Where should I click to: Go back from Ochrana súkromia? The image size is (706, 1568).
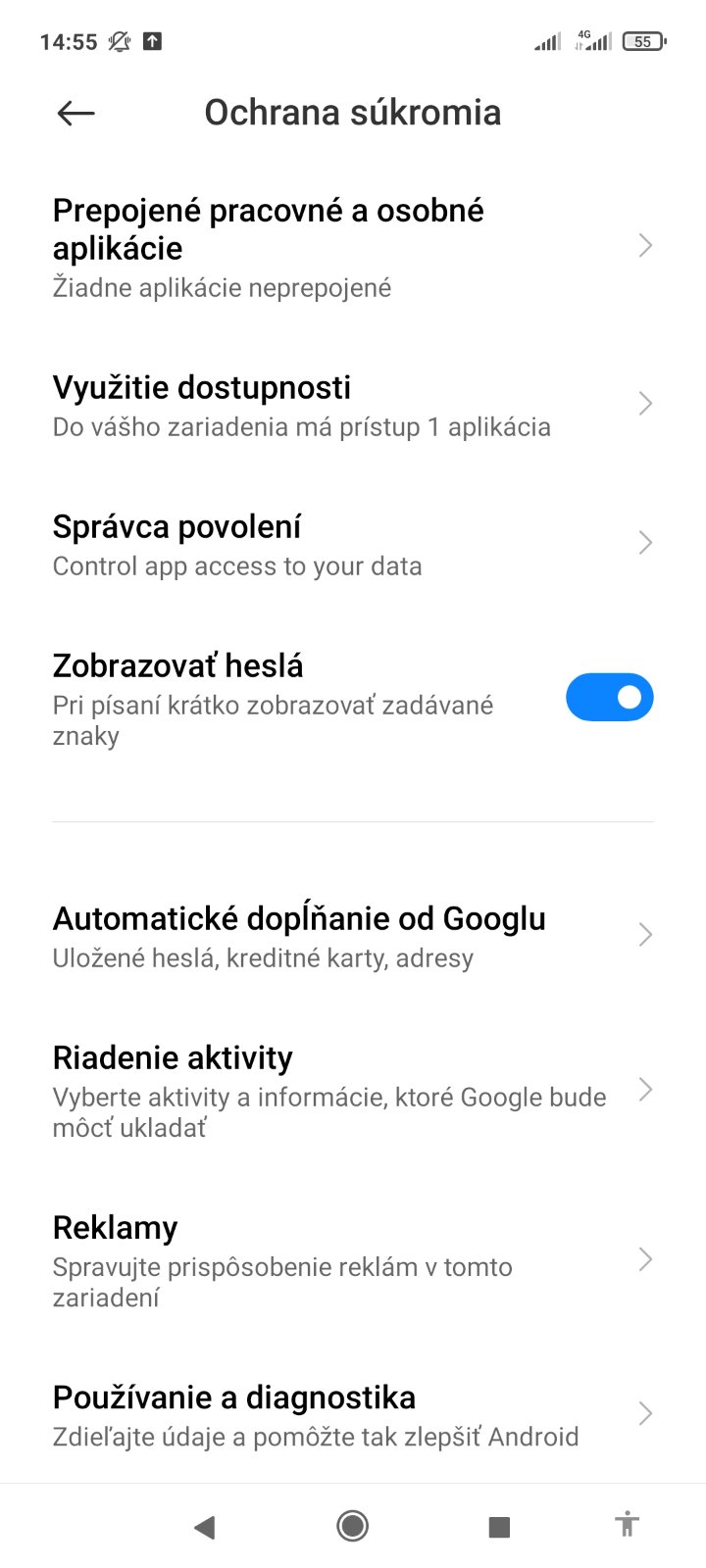(x=76, y=114)
